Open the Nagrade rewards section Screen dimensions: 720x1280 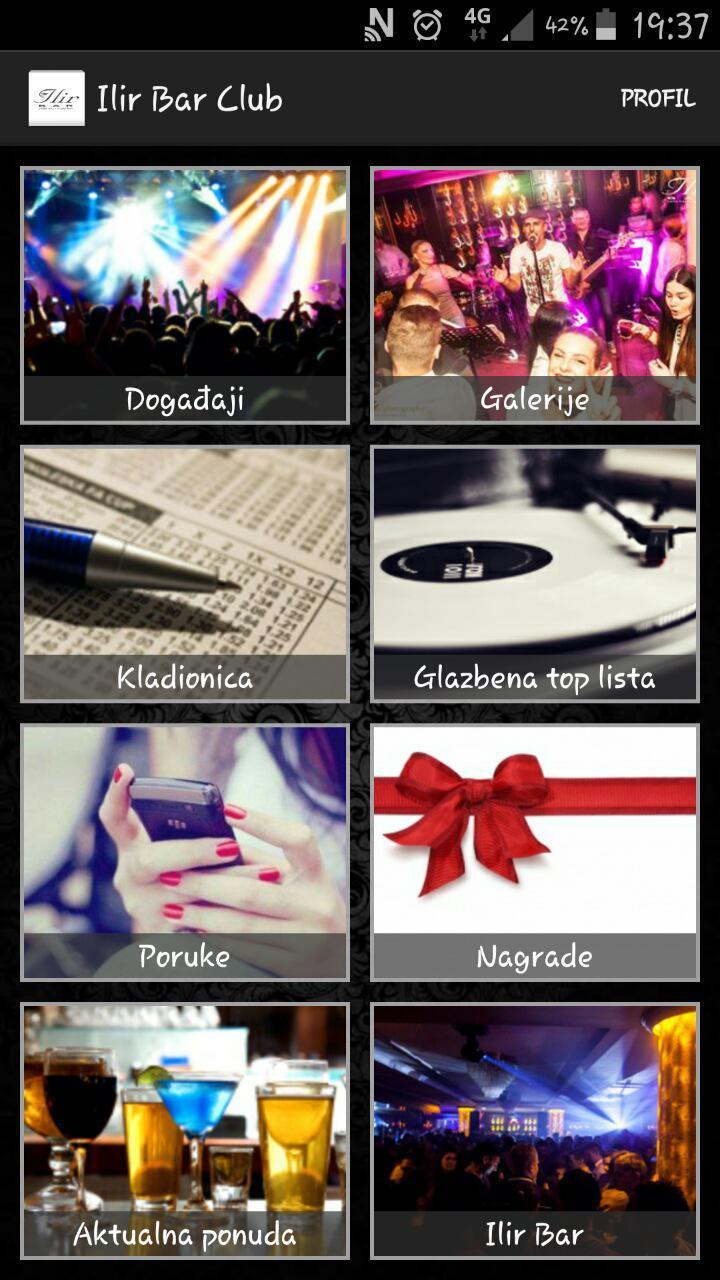(536, 848)
